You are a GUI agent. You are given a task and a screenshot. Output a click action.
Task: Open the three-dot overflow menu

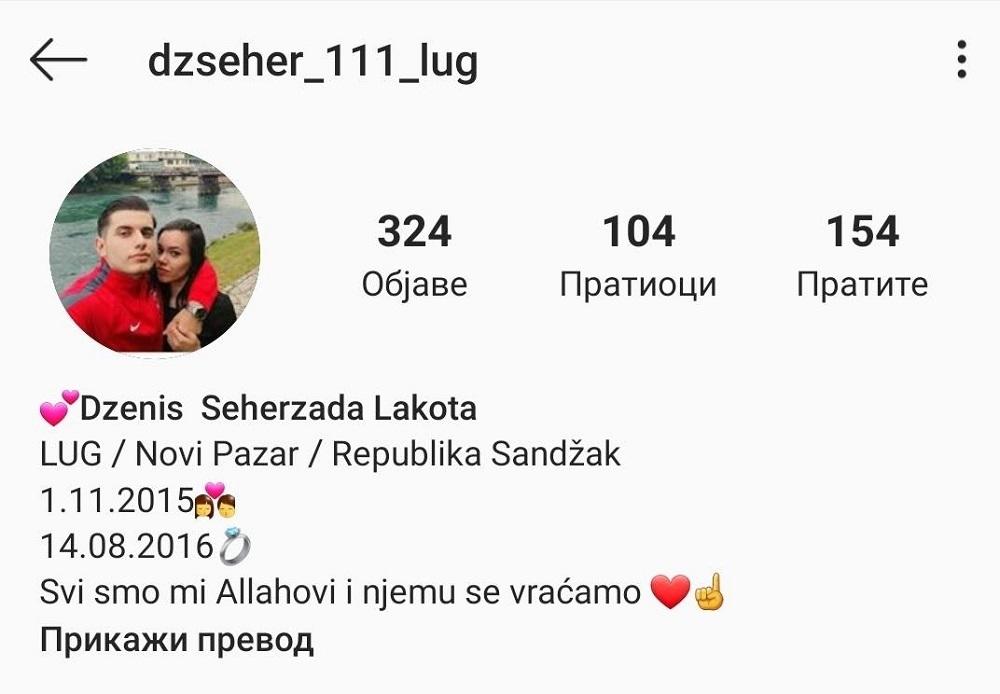pos(961,61)
